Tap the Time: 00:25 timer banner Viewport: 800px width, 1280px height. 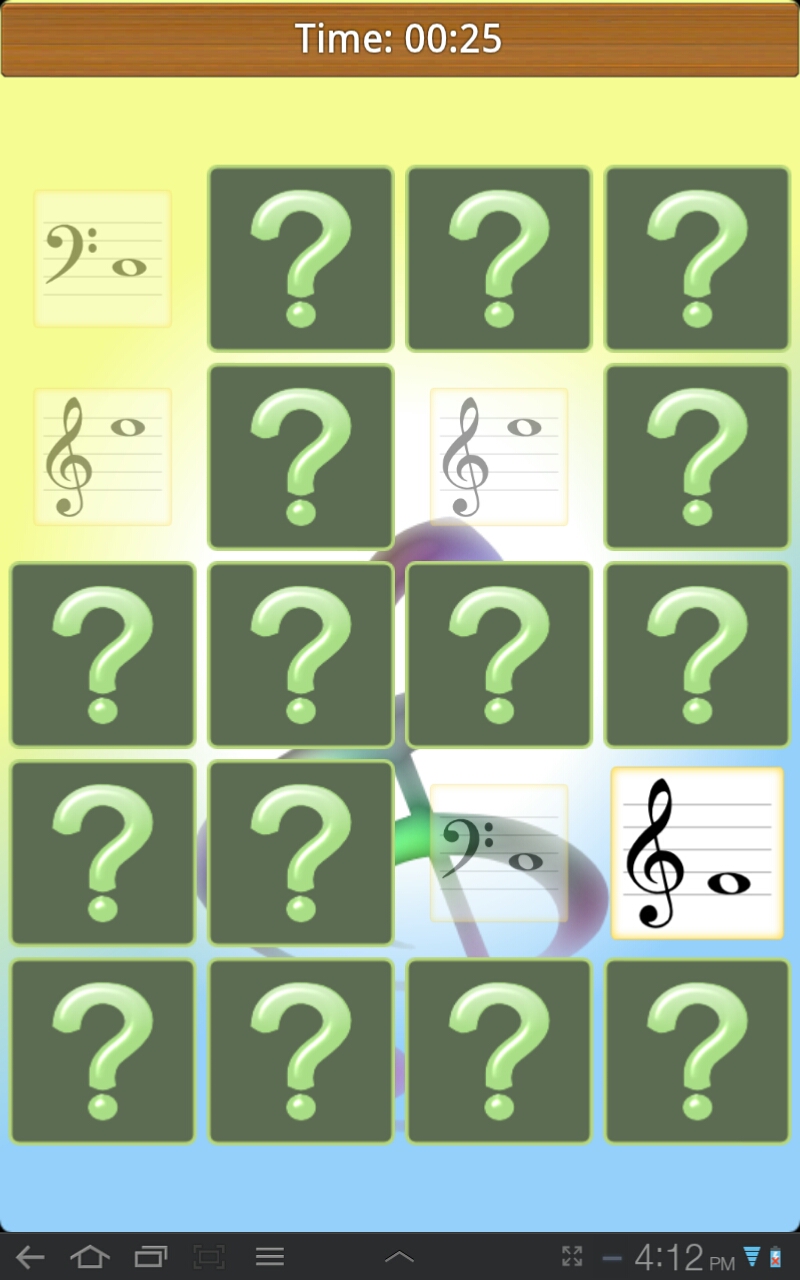400,40
